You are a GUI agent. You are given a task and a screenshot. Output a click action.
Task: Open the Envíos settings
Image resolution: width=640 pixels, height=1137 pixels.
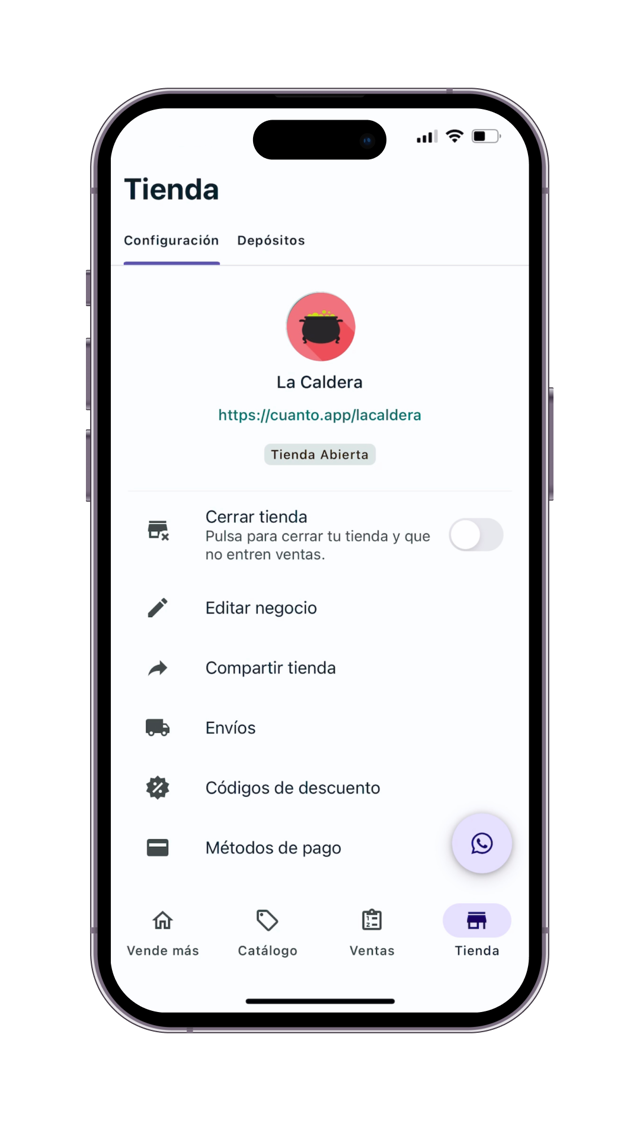coord(230,728)
